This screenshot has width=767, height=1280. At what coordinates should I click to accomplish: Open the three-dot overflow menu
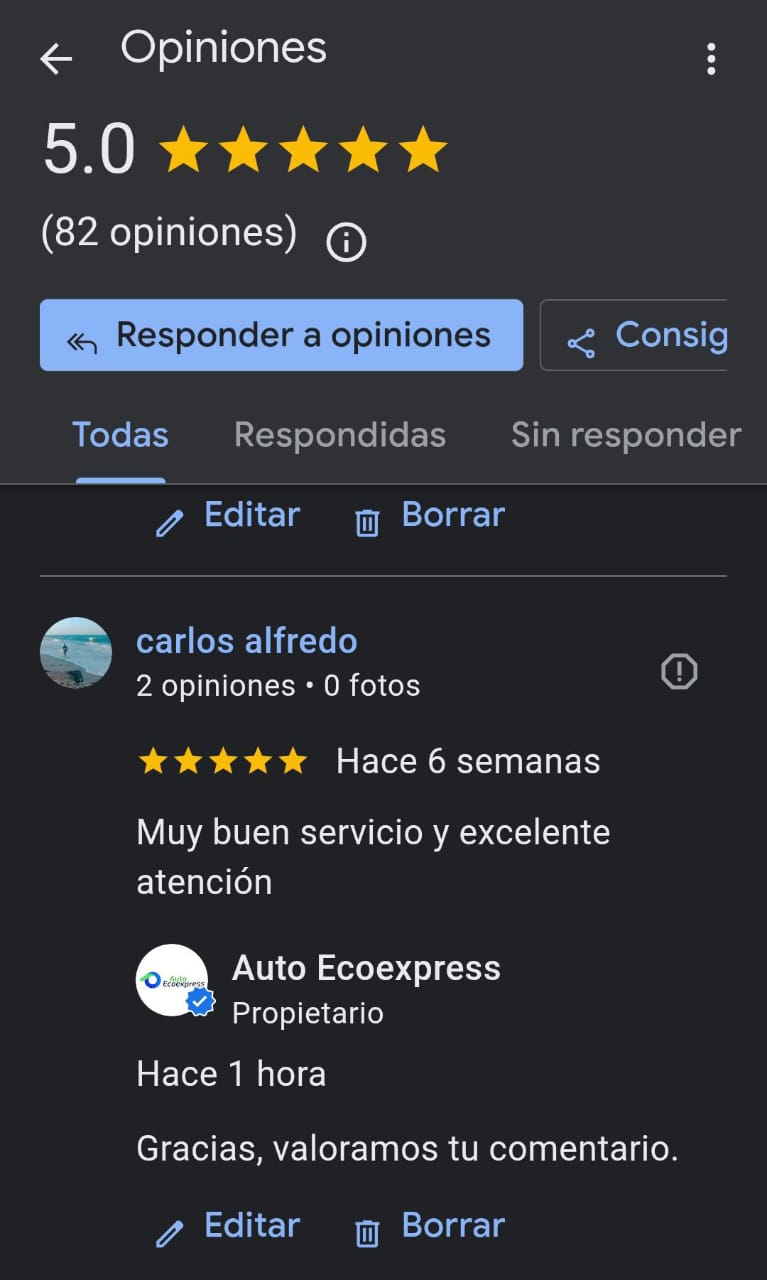click(711, 59)
